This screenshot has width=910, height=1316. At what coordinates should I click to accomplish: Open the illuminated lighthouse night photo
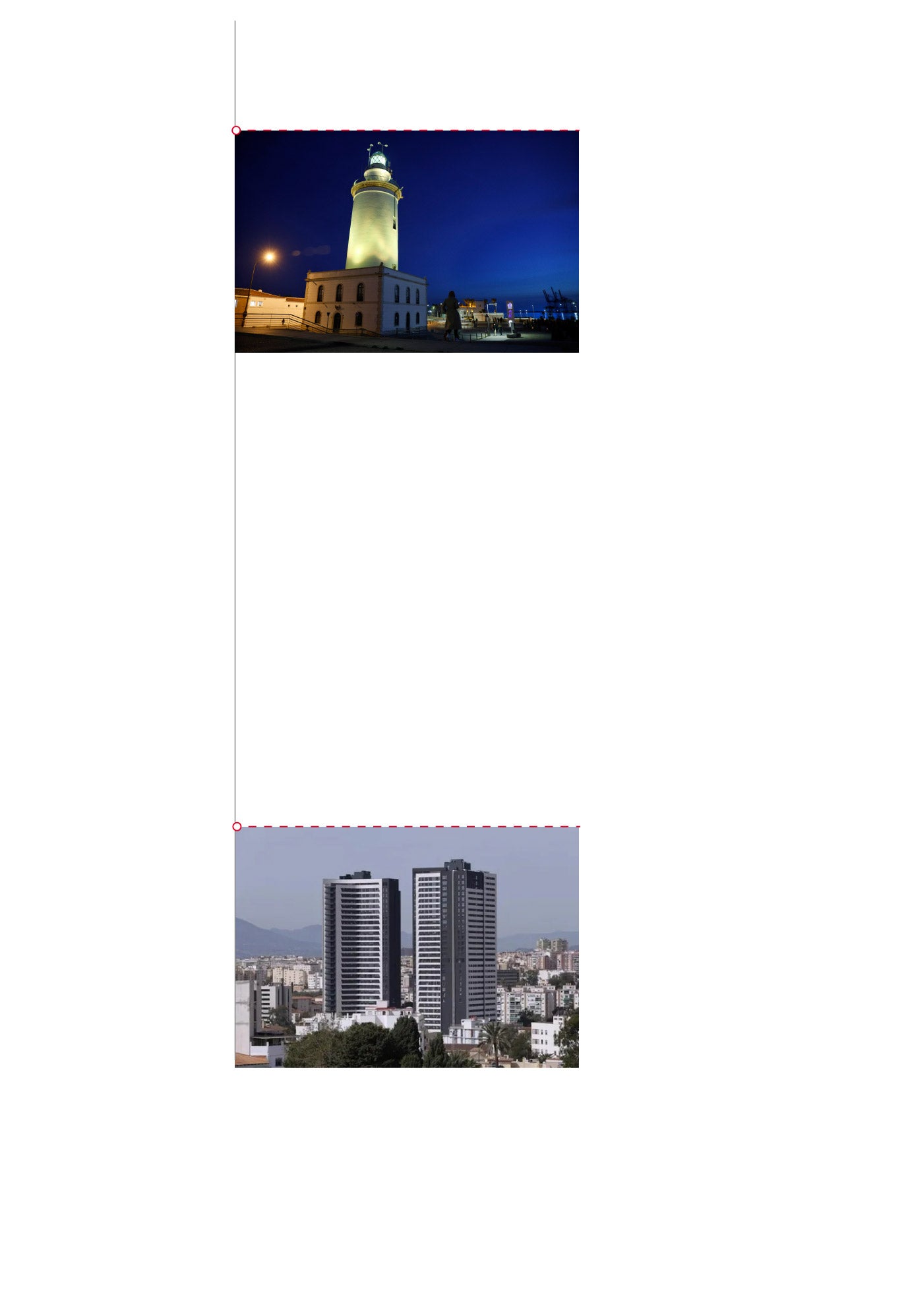point(406,241)
